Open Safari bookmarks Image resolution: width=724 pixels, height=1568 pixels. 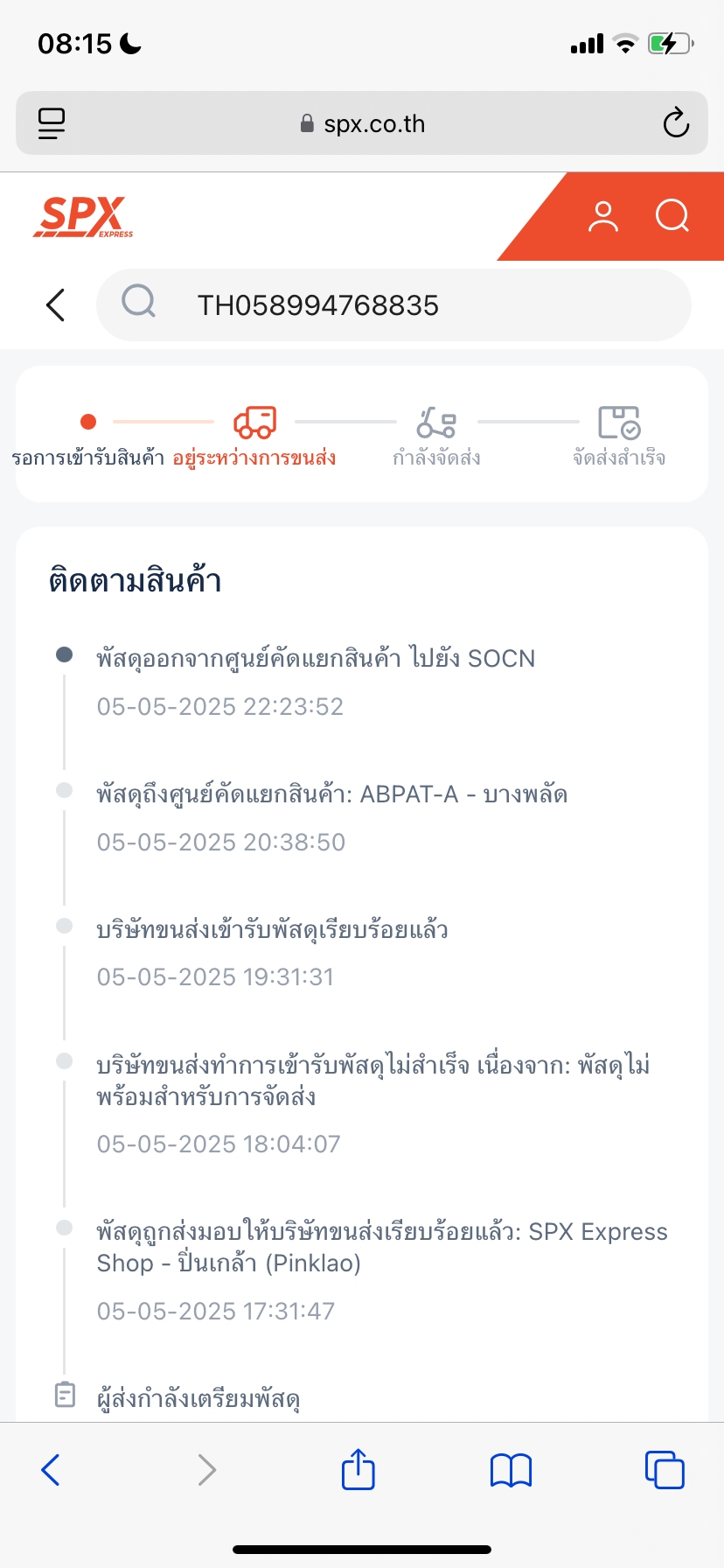(x=511, y=1470)
